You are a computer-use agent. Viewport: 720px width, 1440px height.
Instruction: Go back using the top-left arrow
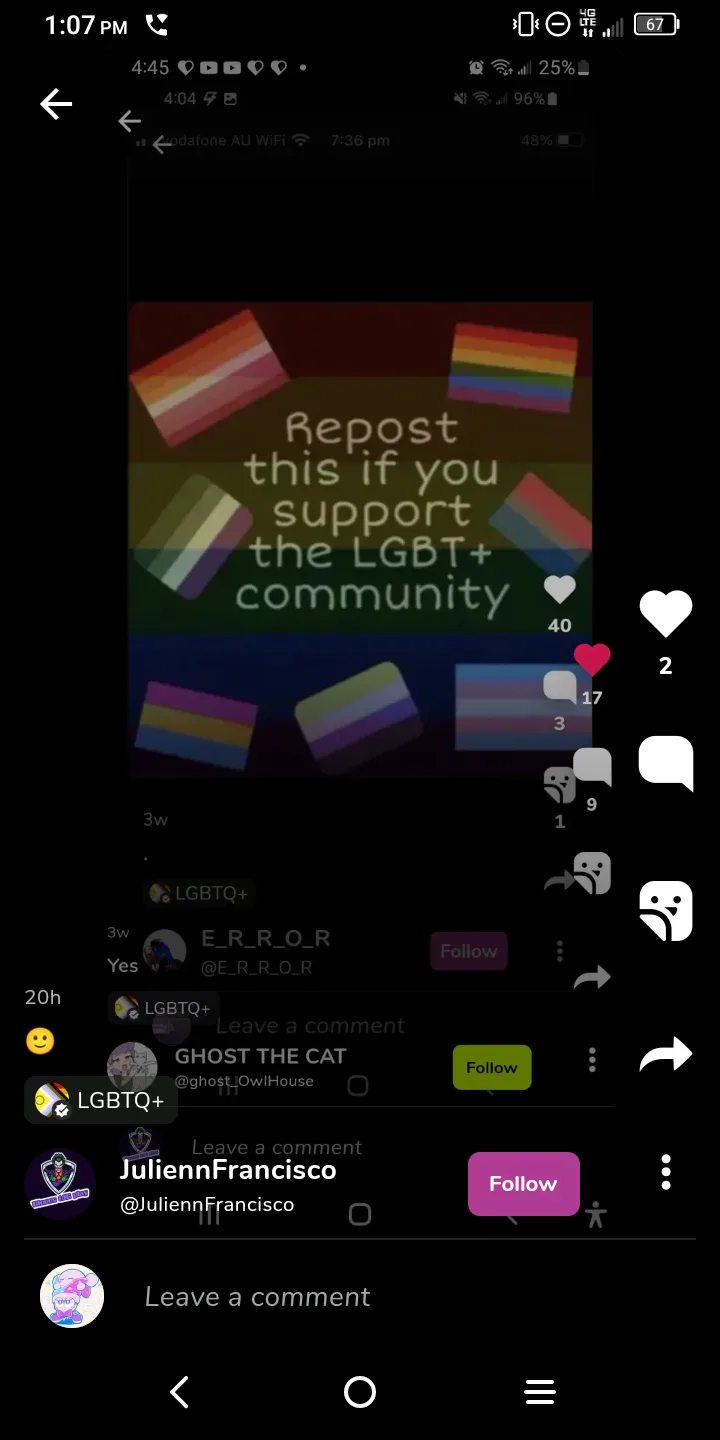(56, 104)
